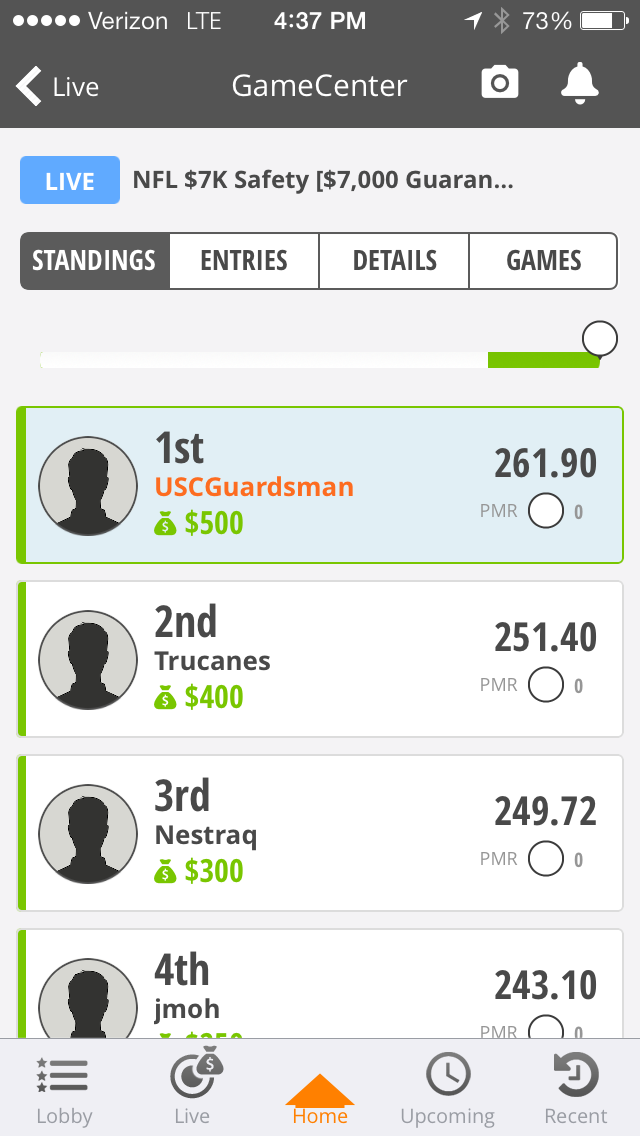Open jmoh's 4th place entry

tap(320, 984)
